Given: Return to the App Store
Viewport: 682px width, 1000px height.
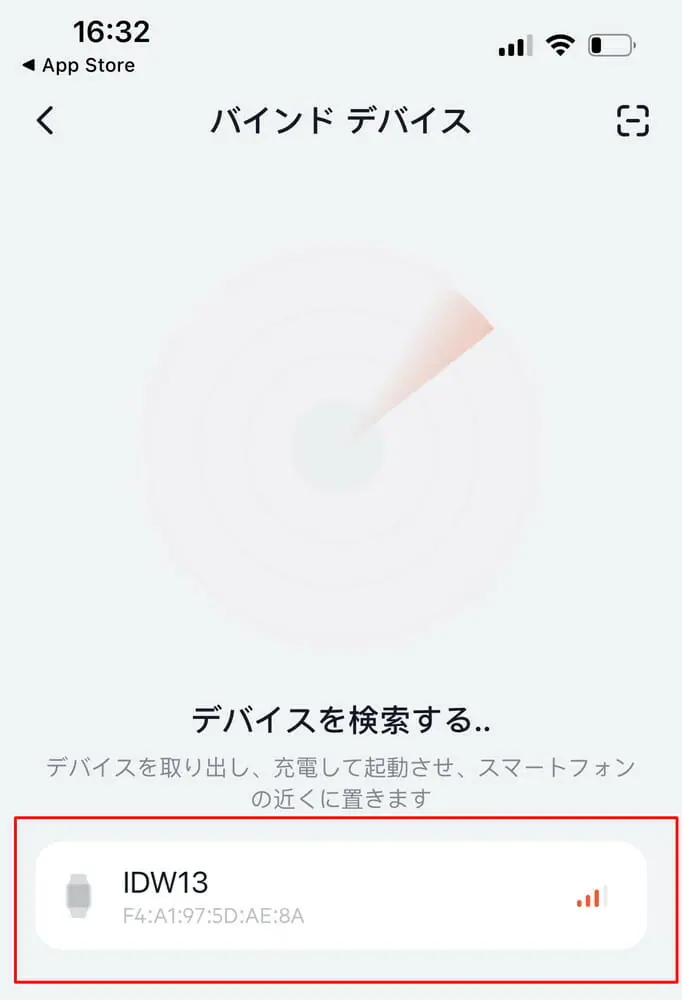Looking at the screenshot, I should click(78, 66).
